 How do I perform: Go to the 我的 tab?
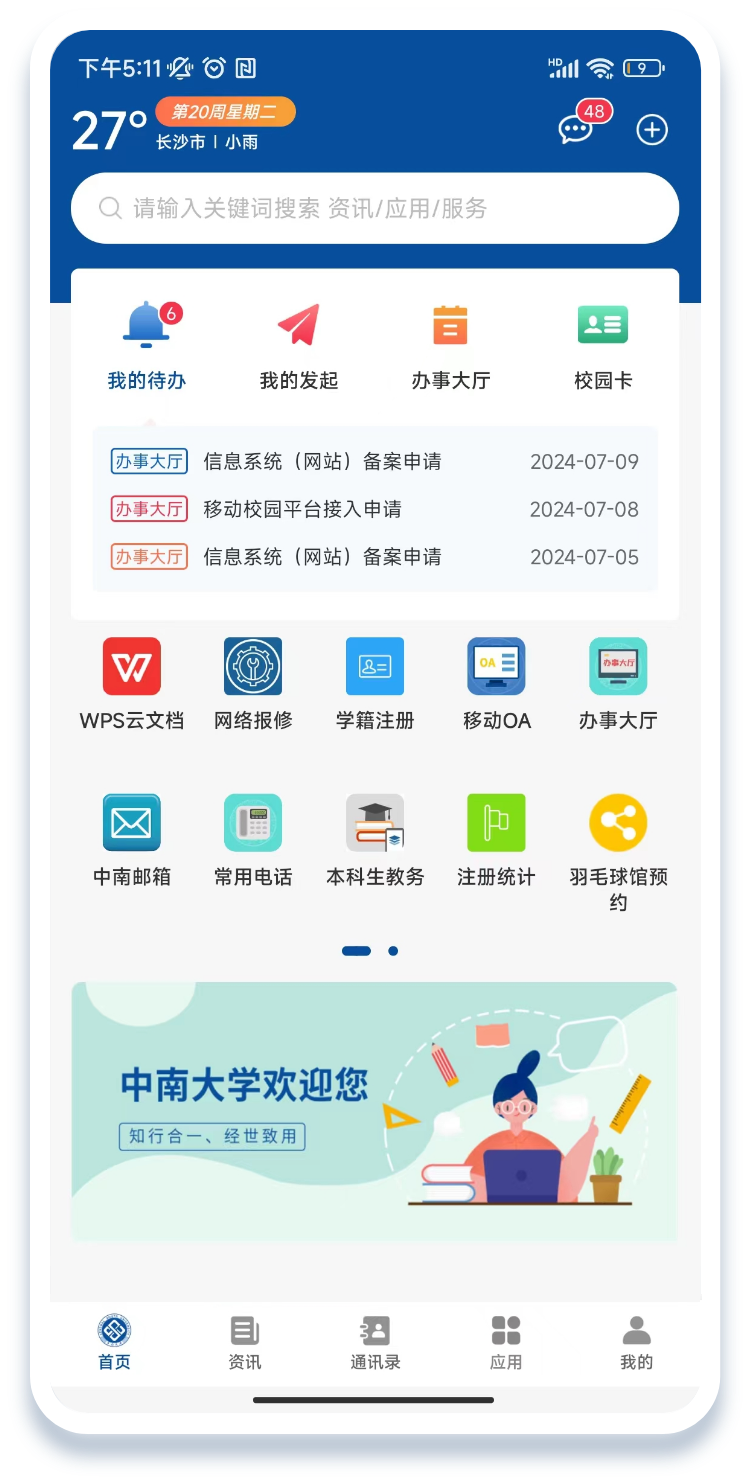pos(636,1343)
